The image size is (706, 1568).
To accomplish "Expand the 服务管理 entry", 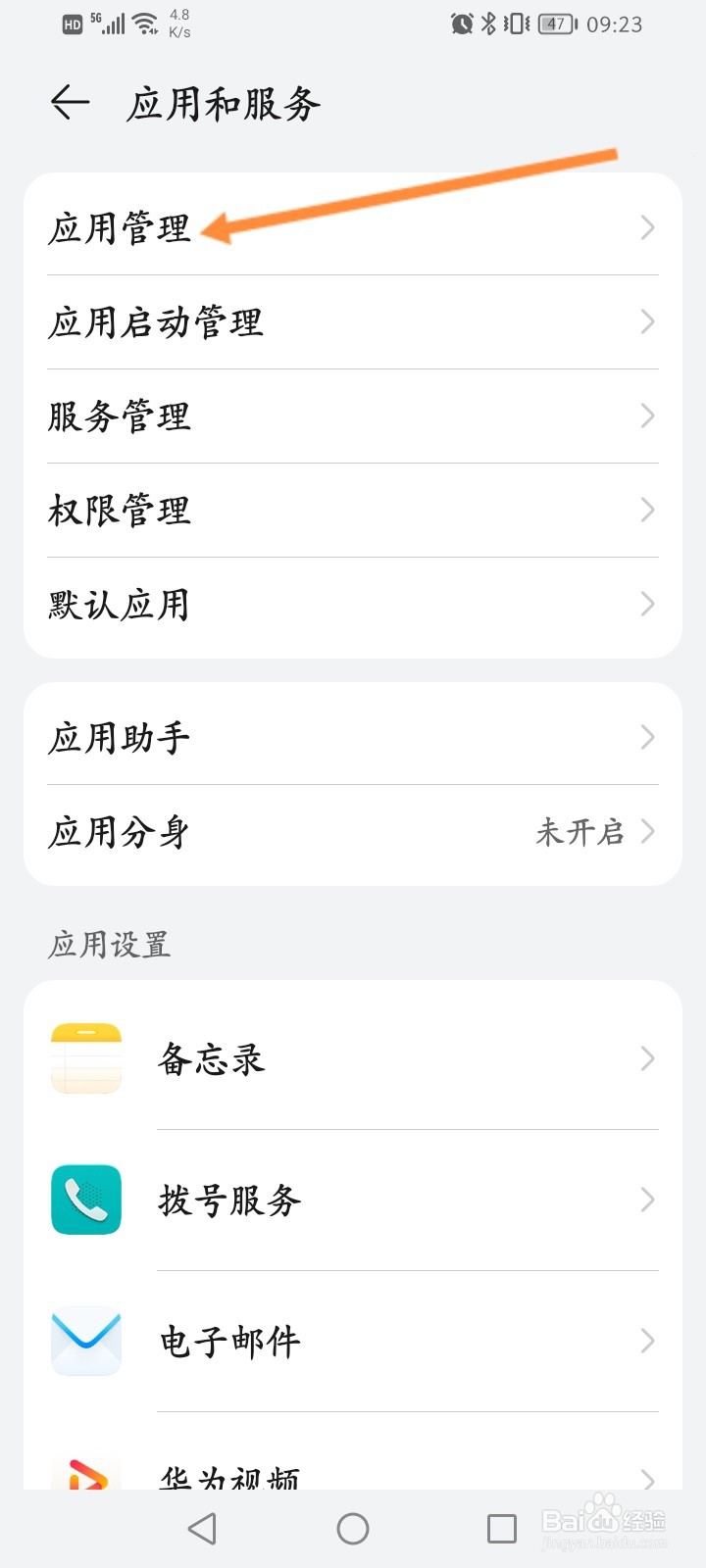I will (x=353, y=416).
